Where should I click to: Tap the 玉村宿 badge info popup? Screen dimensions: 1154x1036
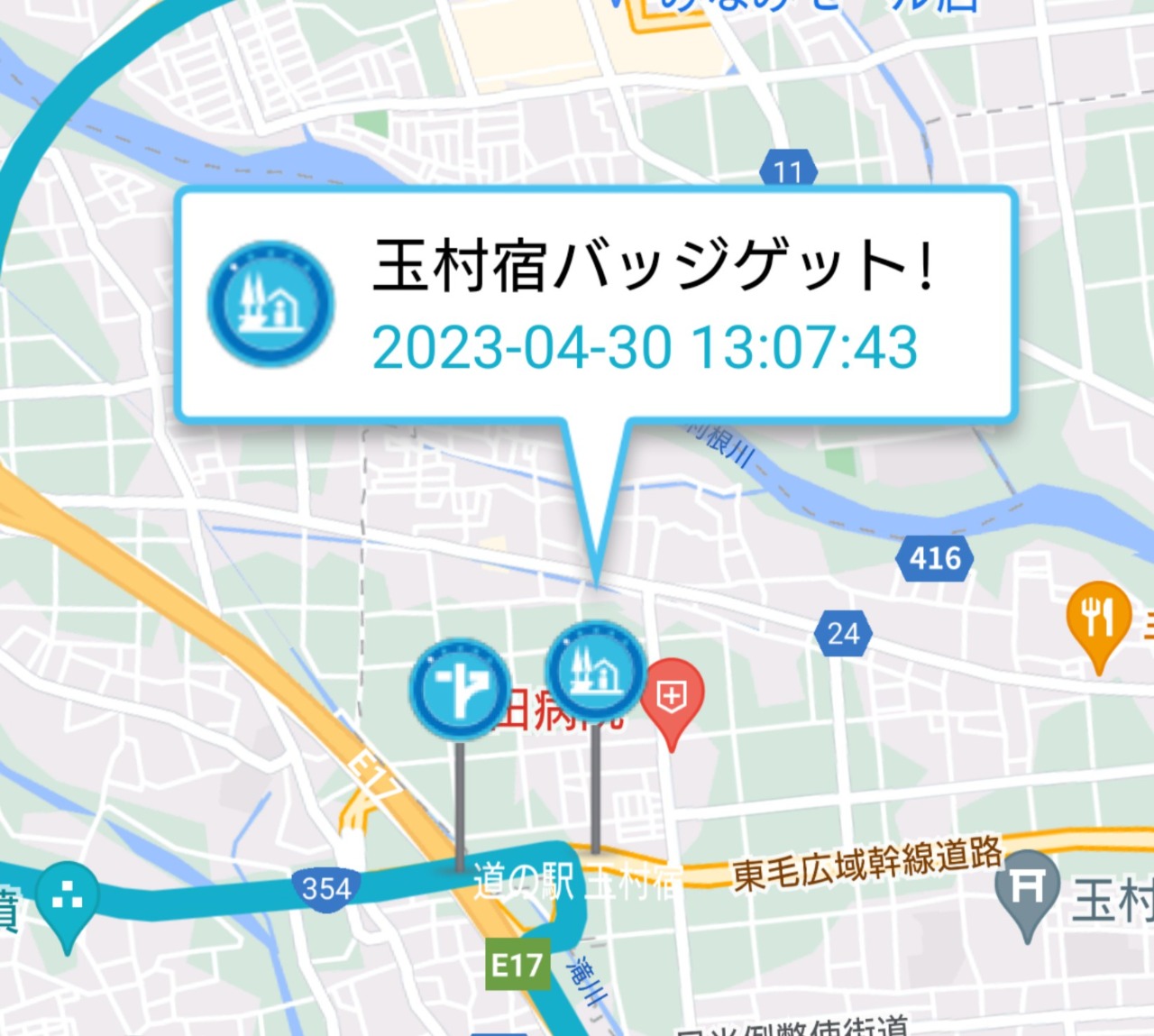pyautogui.click(x=595, y=305)
